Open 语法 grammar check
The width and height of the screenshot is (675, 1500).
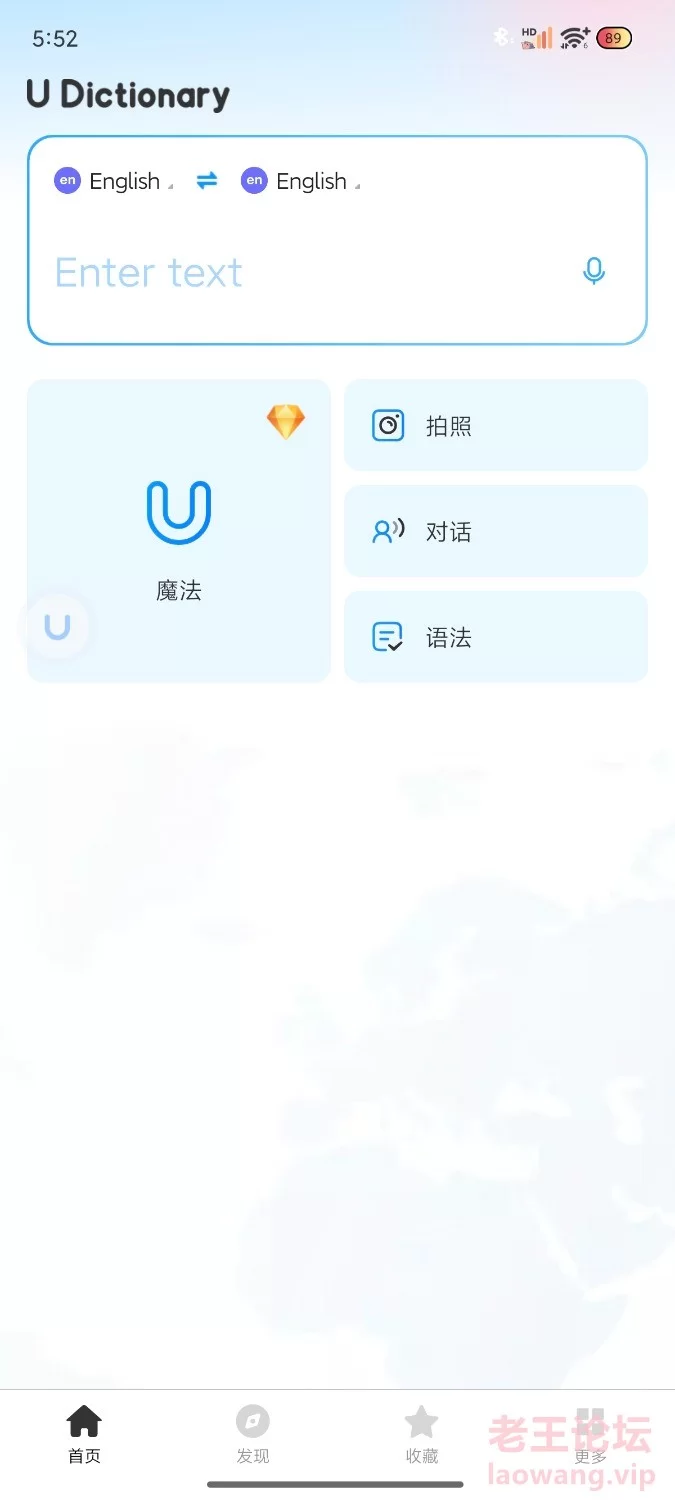point(496,637)
